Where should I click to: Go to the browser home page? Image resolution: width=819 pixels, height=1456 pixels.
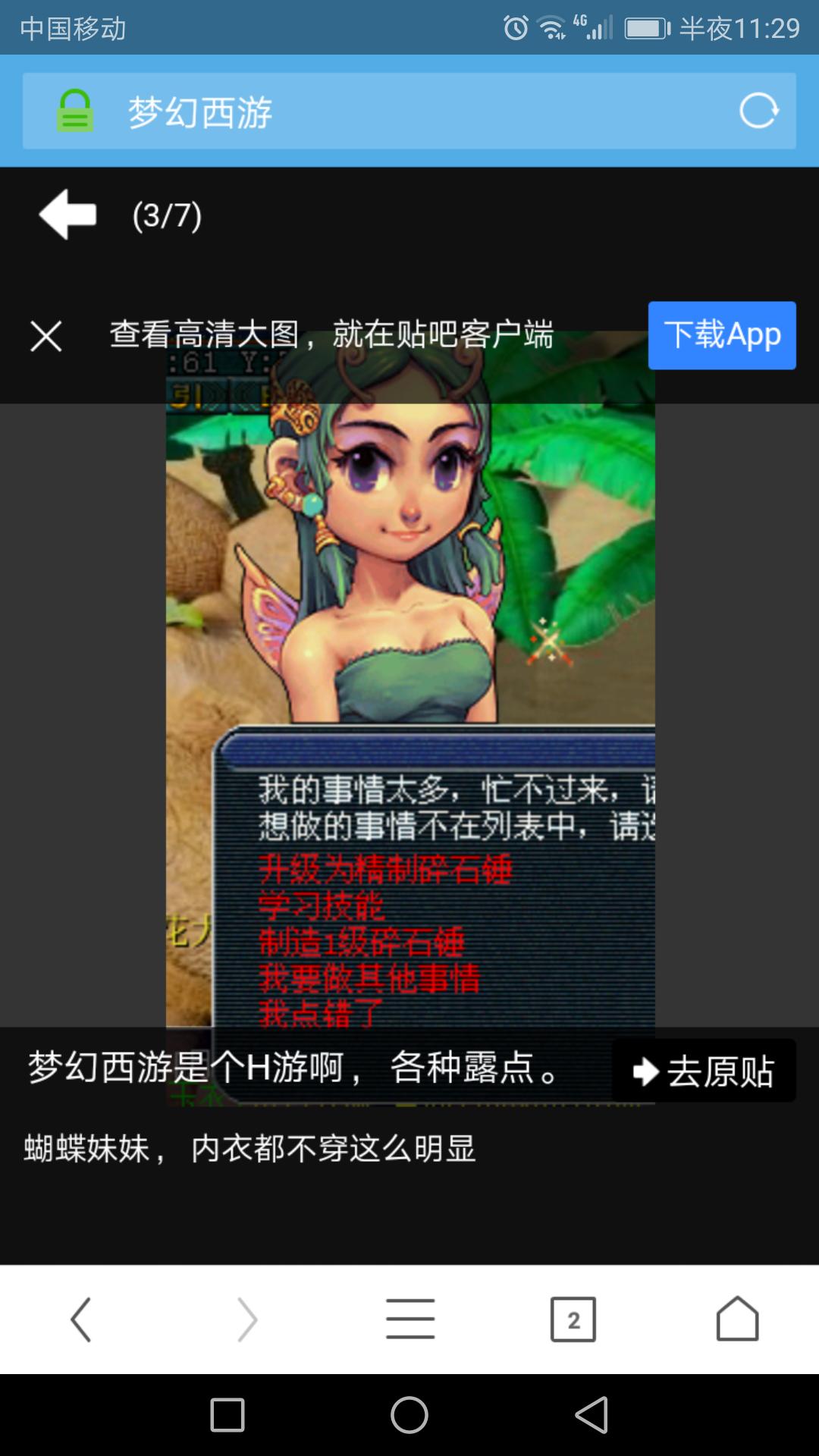point(737,1319)
